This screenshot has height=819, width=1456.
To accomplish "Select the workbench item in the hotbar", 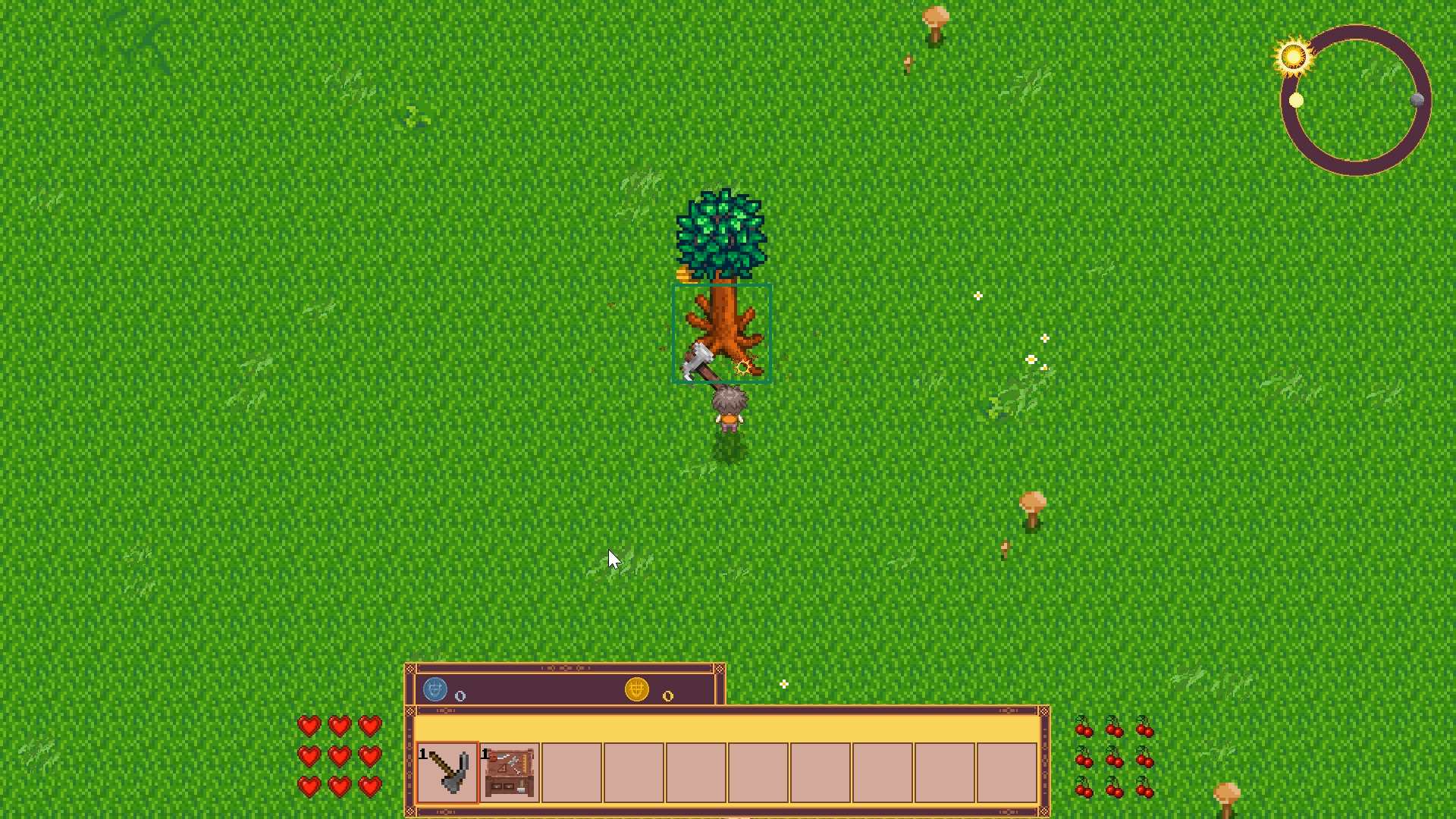I will (x=510, y=773).
